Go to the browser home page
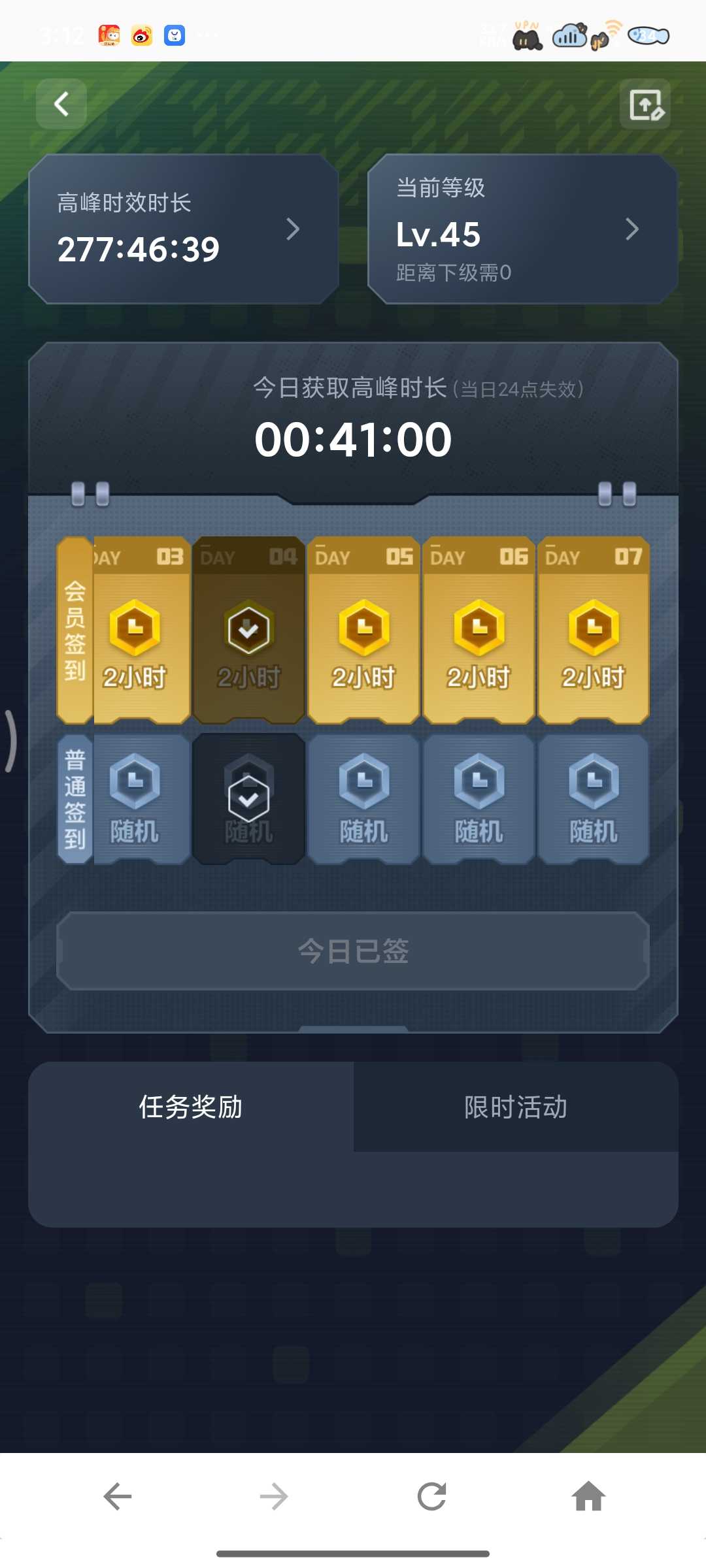 [x=588, y=1496]
